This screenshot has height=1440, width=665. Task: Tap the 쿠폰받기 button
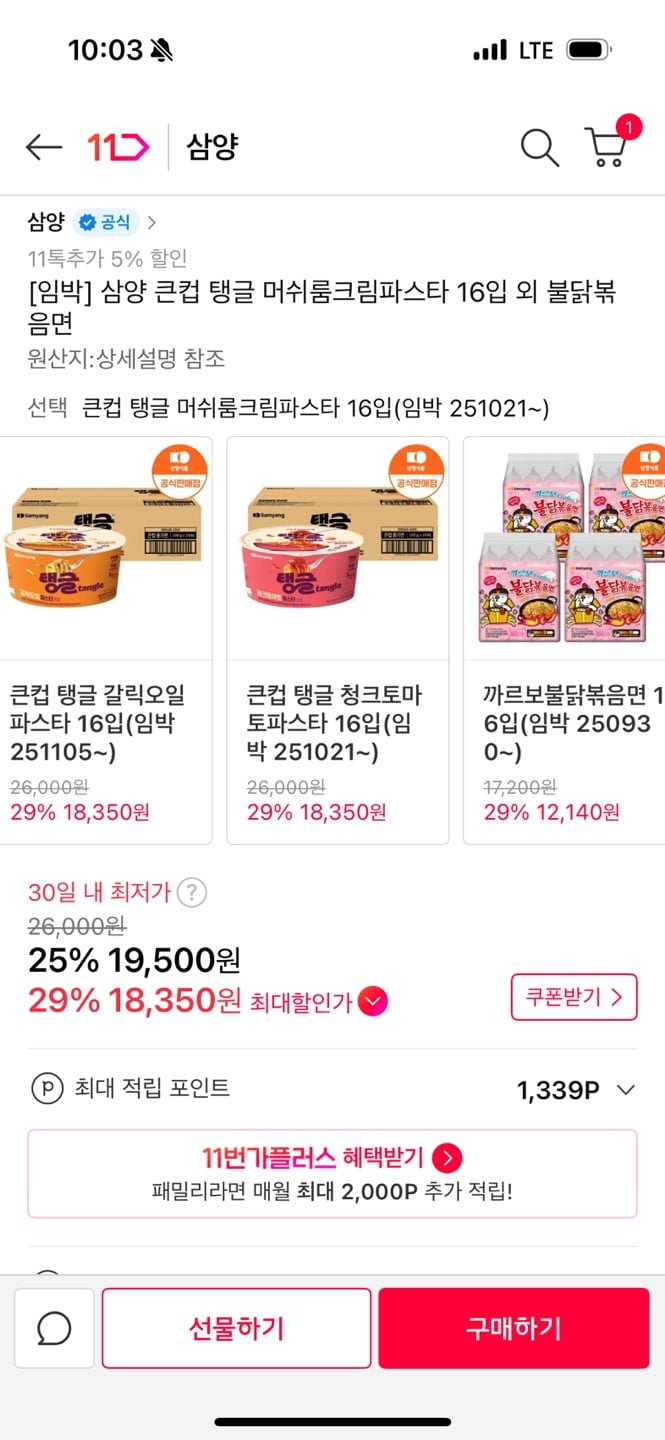[x=574, y=997]
